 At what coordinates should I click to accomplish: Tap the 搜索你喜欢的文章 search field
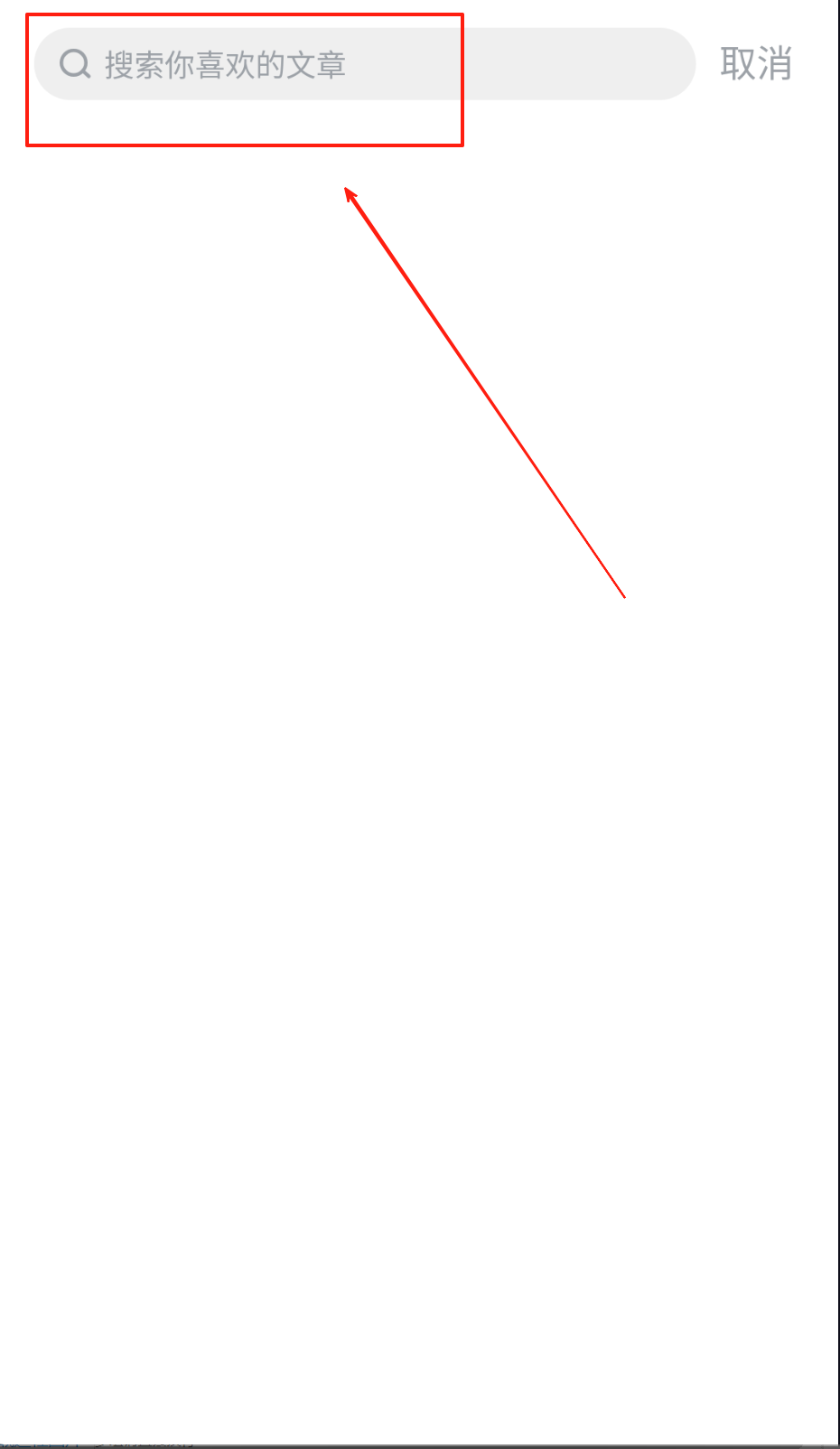pyautogui.click(x=365, y=64)
